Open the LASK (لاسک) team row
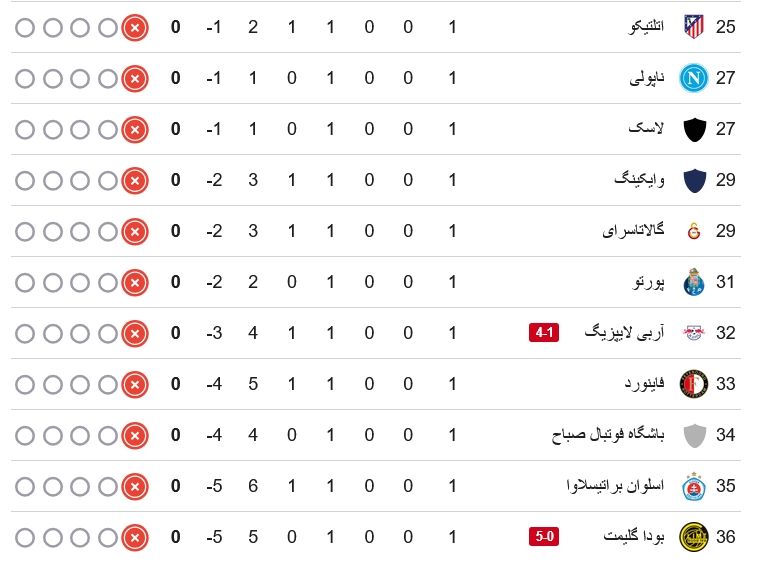 pyautogui.click(x=376, y=129)
